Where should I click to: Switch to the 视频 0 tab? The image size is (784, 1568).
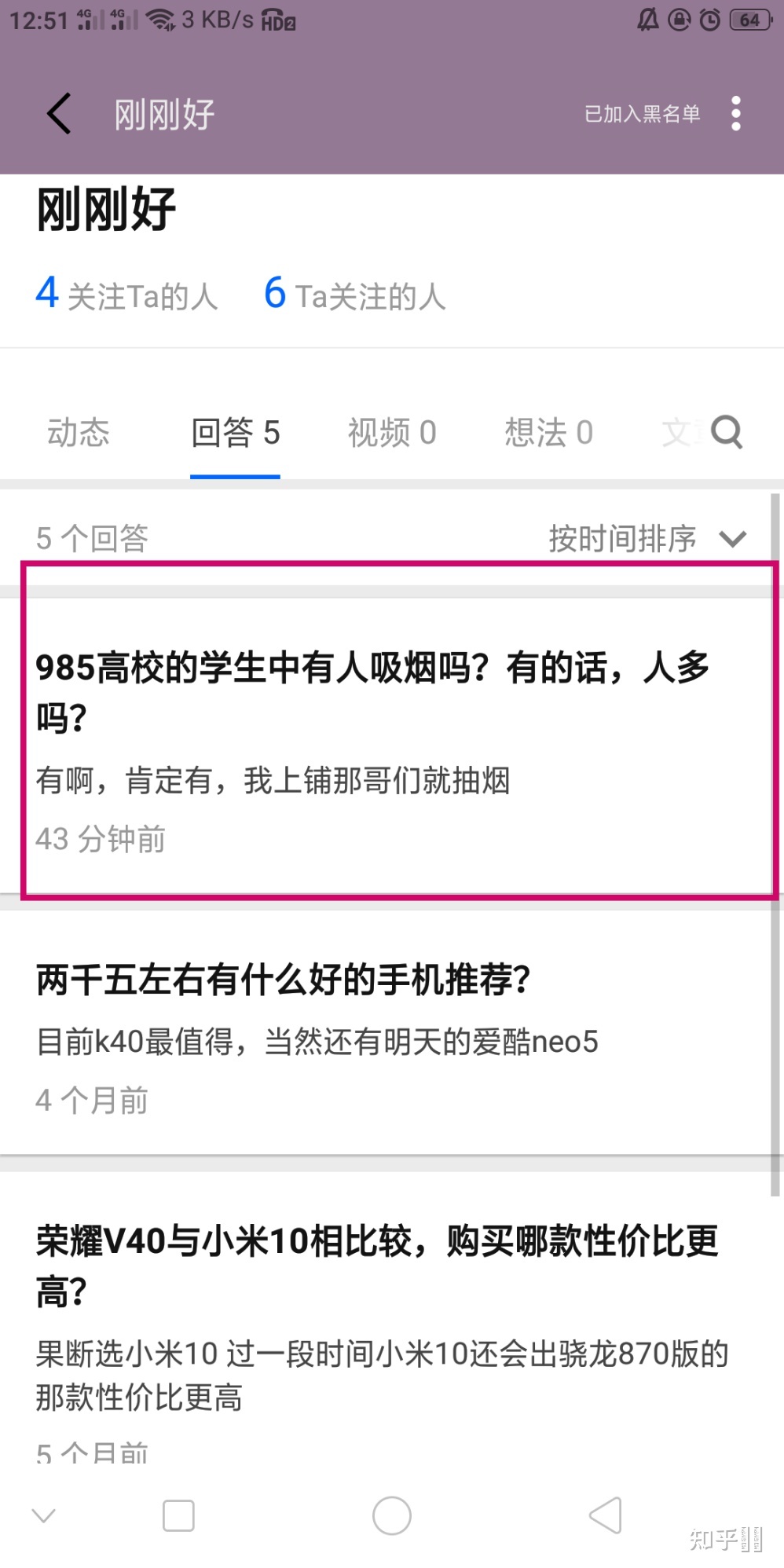[392, 433]
